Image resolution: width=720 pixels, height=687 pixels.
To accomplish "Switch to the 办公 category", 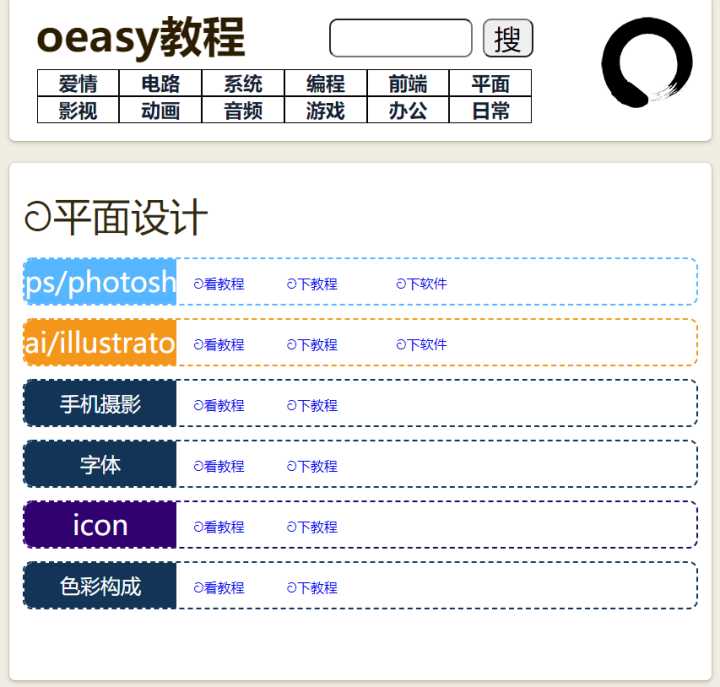I will click(x=408, y=111).
